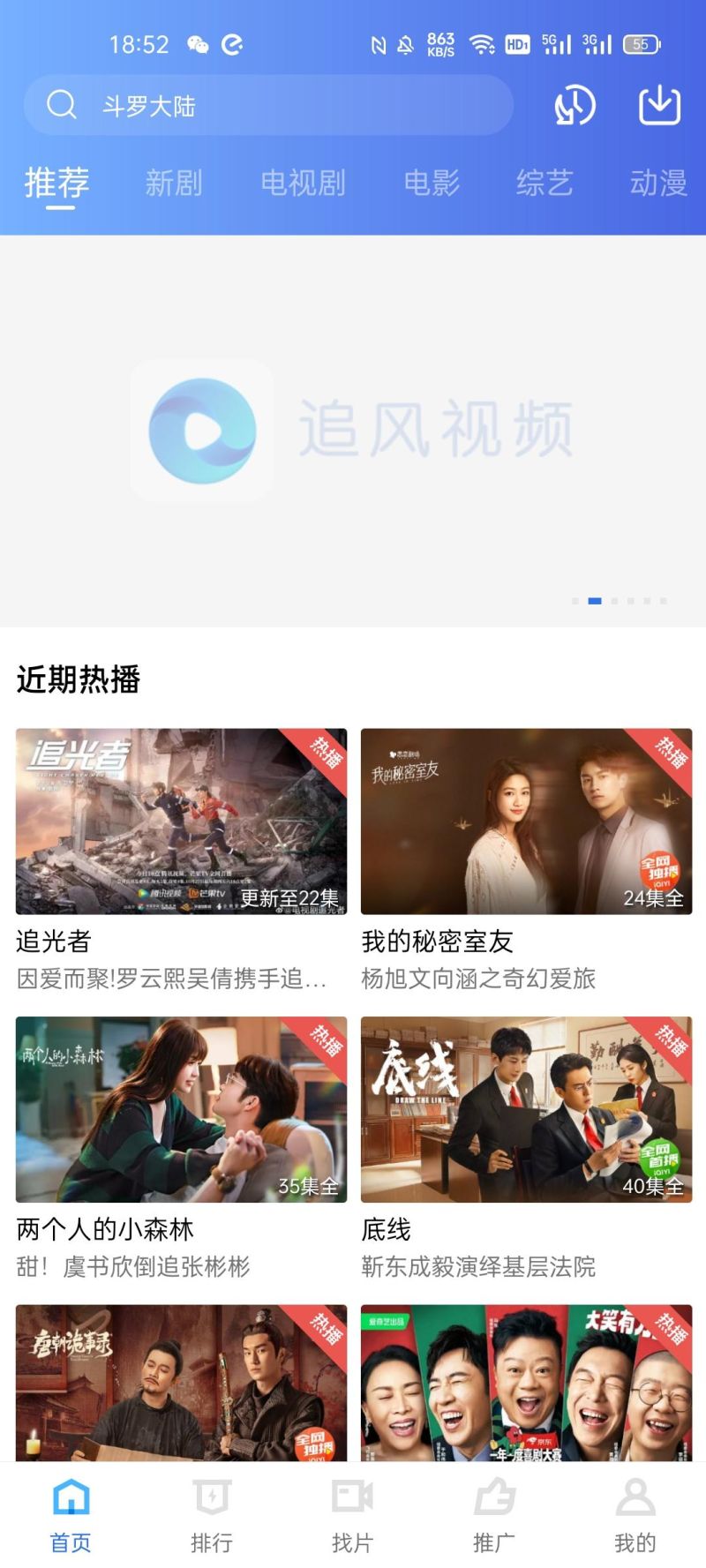Open watch history icon
The height and width of the screenshot is (1568, 706).
[575, 106]
